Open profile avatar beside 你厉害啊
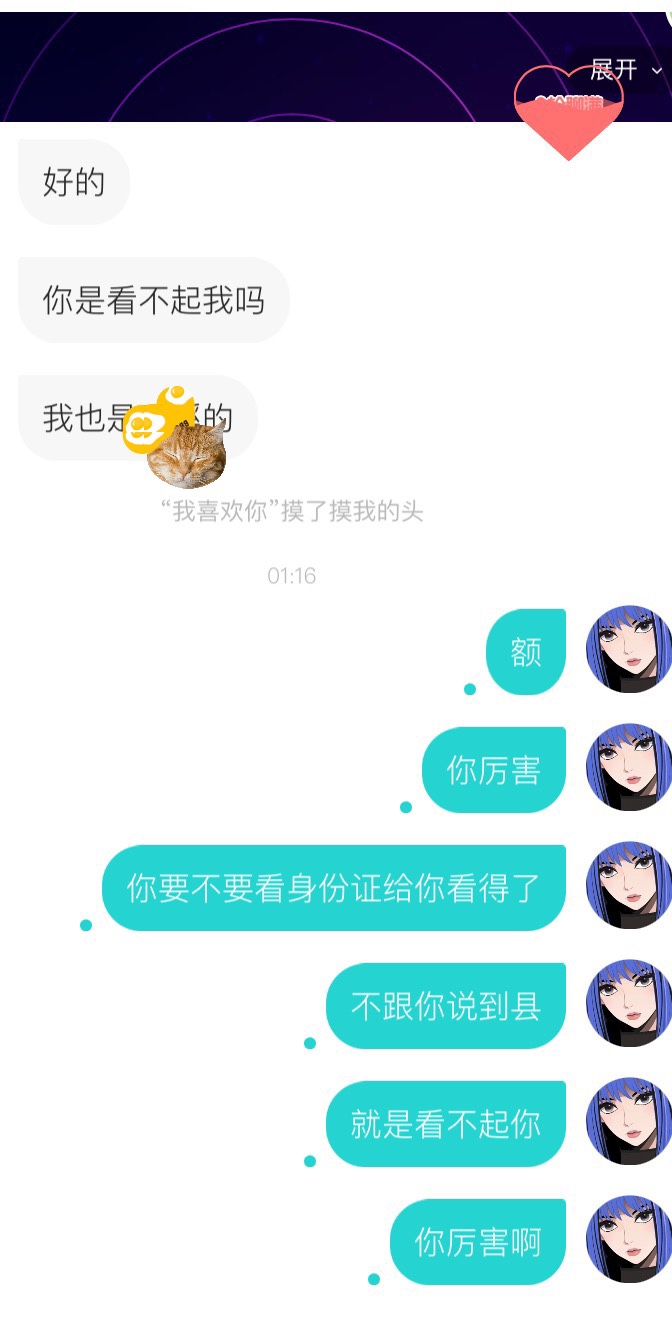Viewport: 672px width, 1327px height. 629,1240
